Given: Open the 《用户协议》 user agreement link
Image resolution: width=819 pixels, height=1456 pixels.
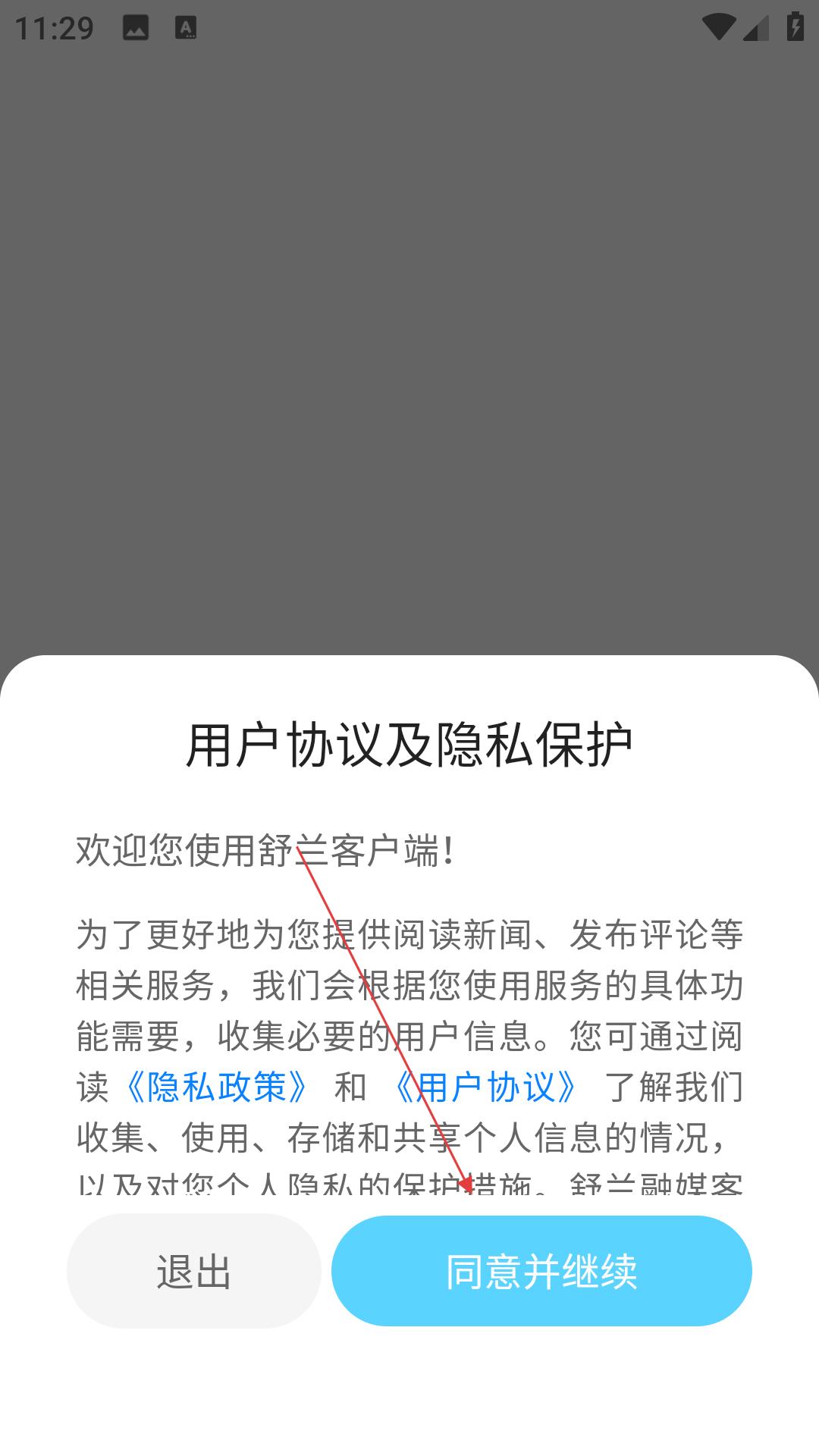Looking at the screenshot, I should pyautogui.click(x=486, y=1087).
